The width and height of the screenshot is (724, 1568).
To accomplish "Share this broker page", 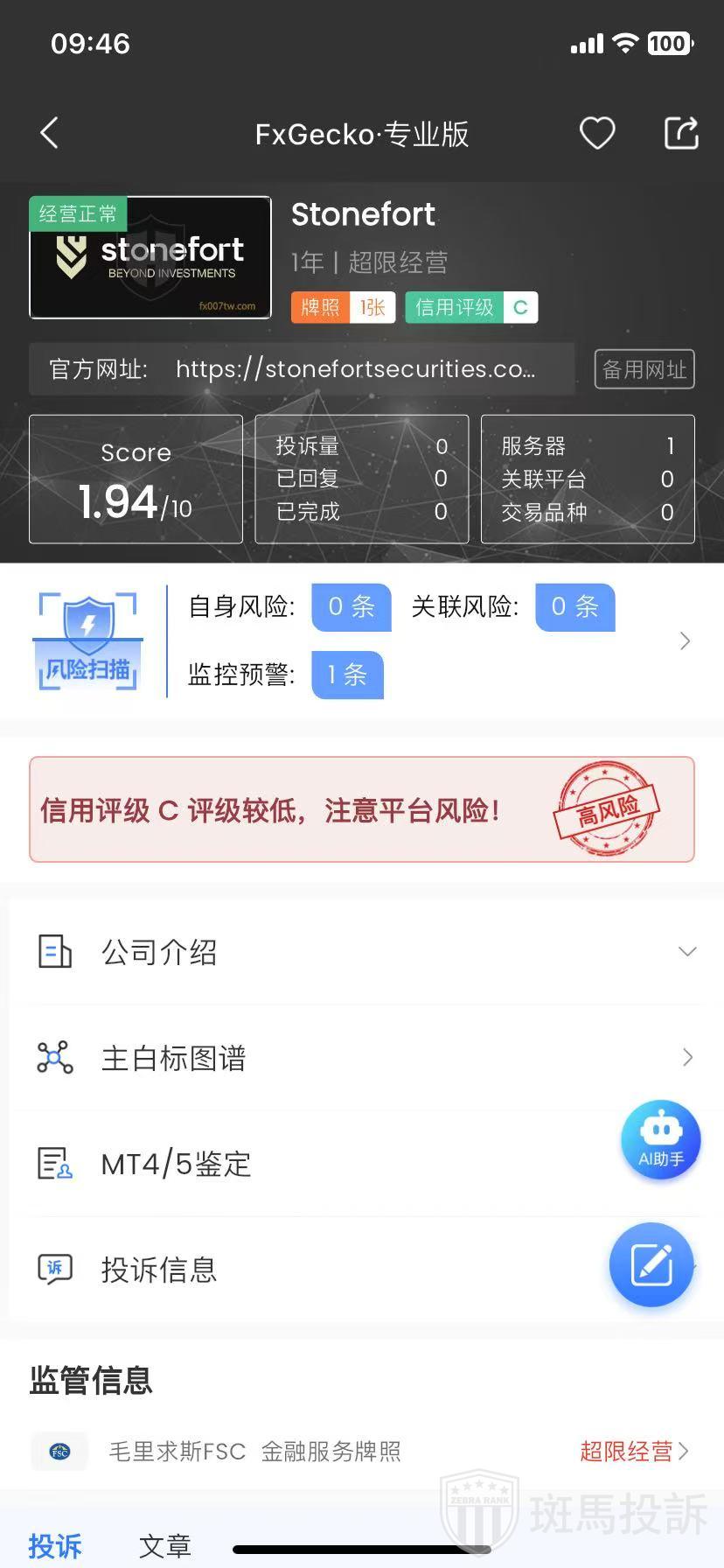I will click(x=681, y=134).
